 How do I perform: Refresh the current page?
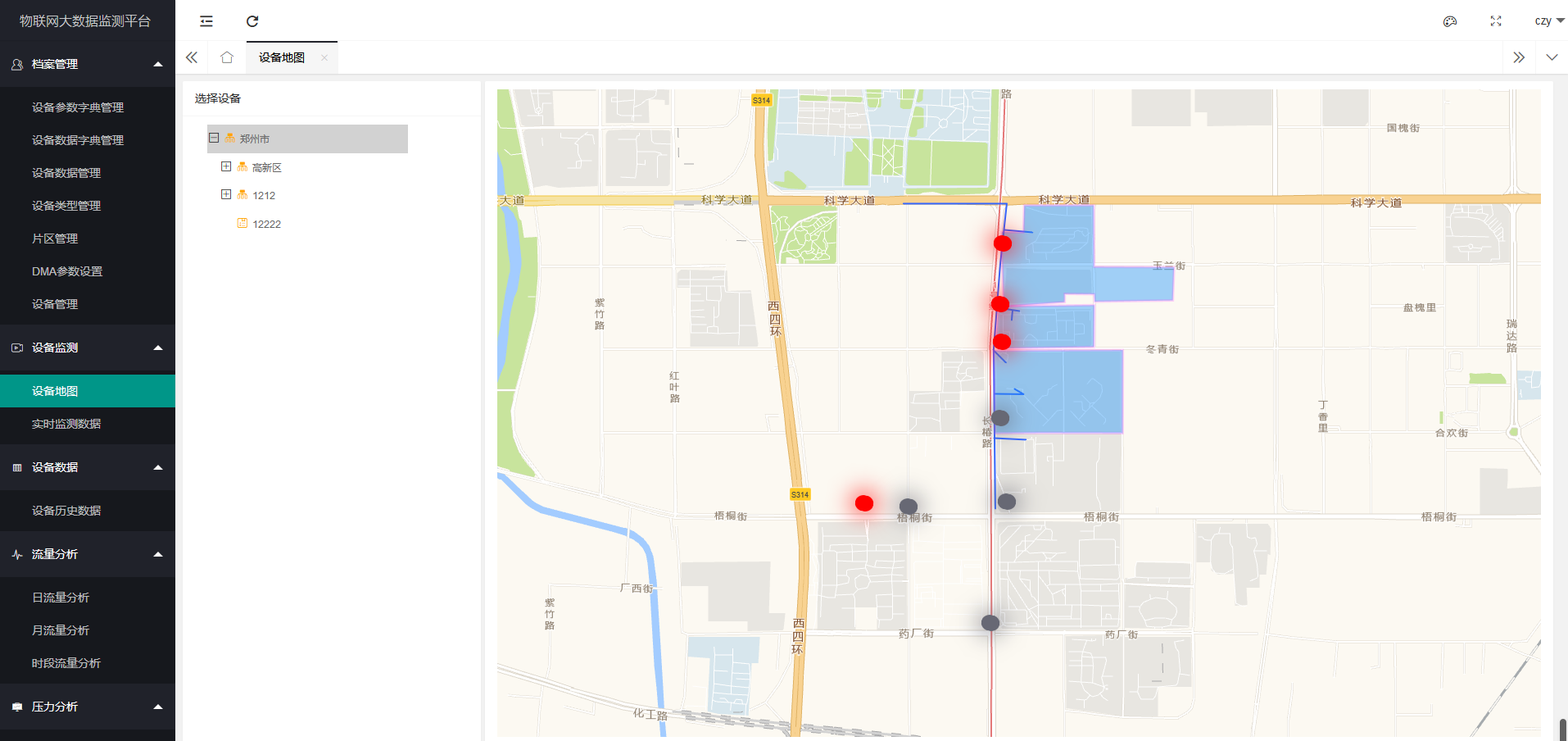coord(252,21)
